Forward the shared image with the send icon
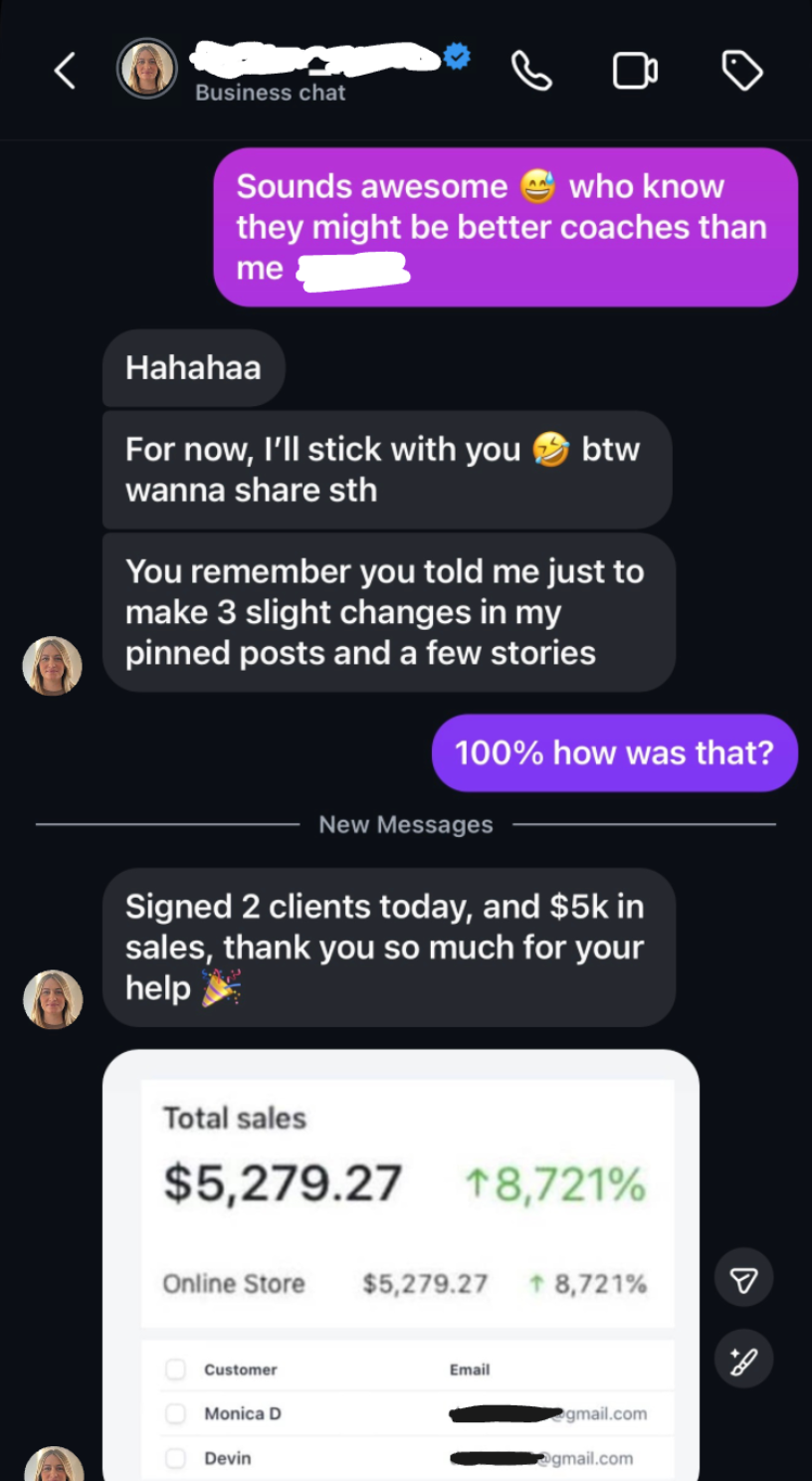 coord(743,1279)
